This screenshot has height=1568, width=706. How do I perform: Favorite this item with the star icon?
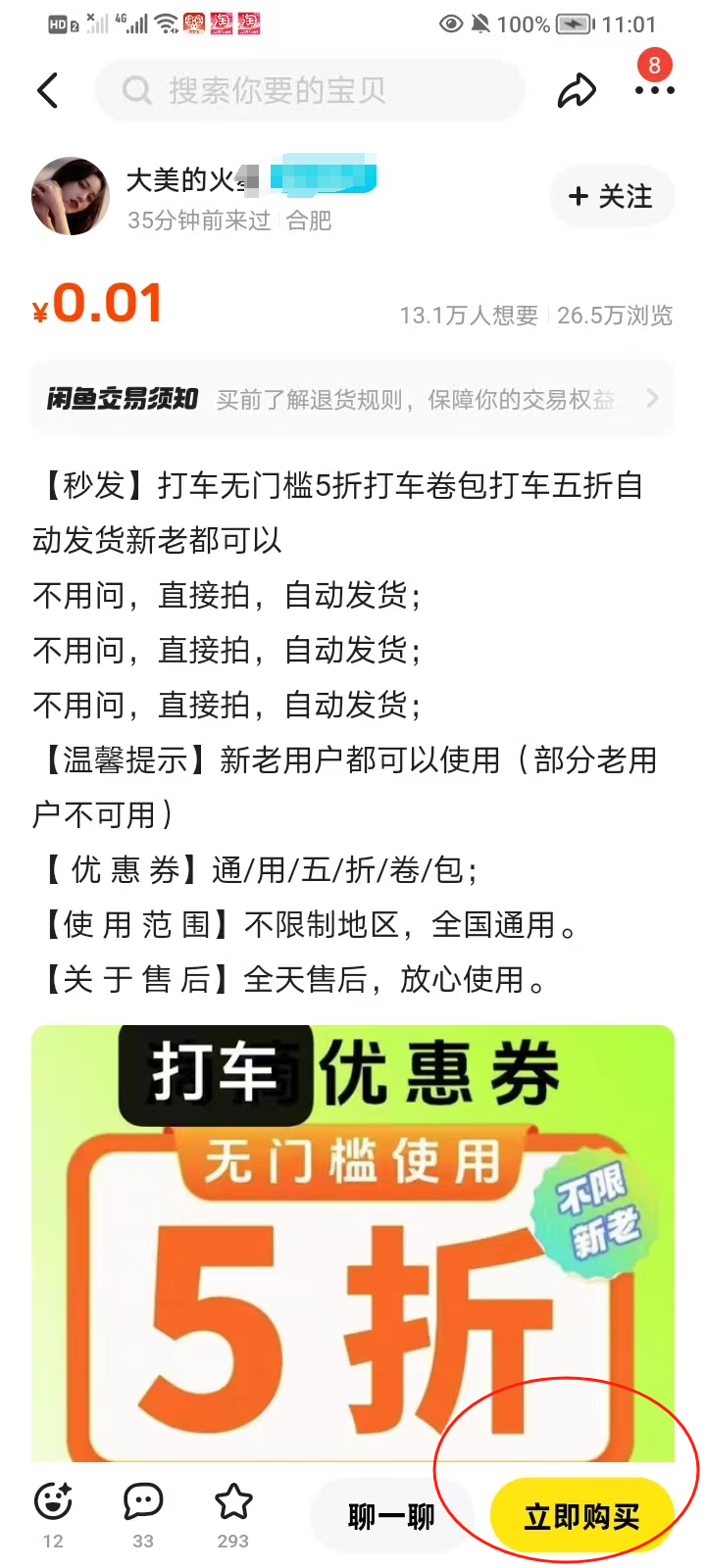coord(233,1514)
